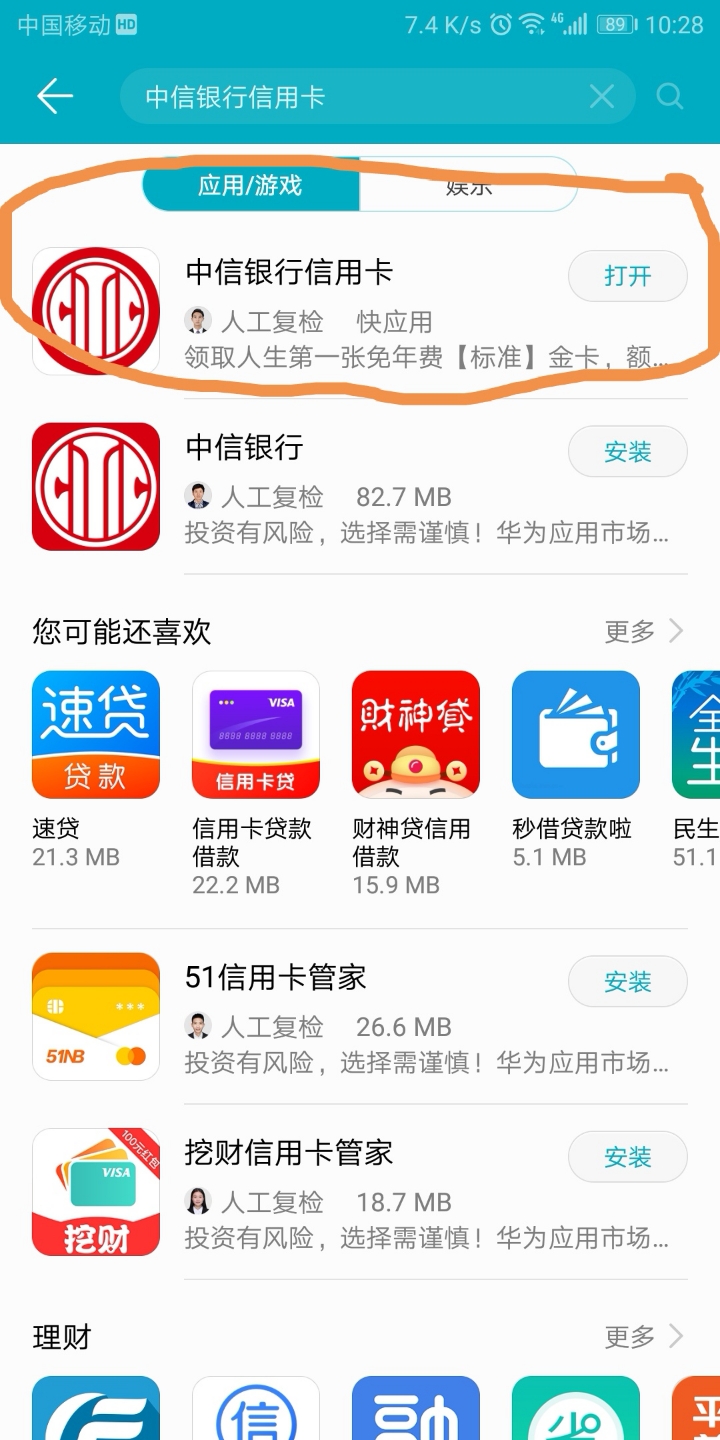Open 中信银行信用卡 with the 打开 button
This screenshot has height=1440, width=720.
click(627, 276)
